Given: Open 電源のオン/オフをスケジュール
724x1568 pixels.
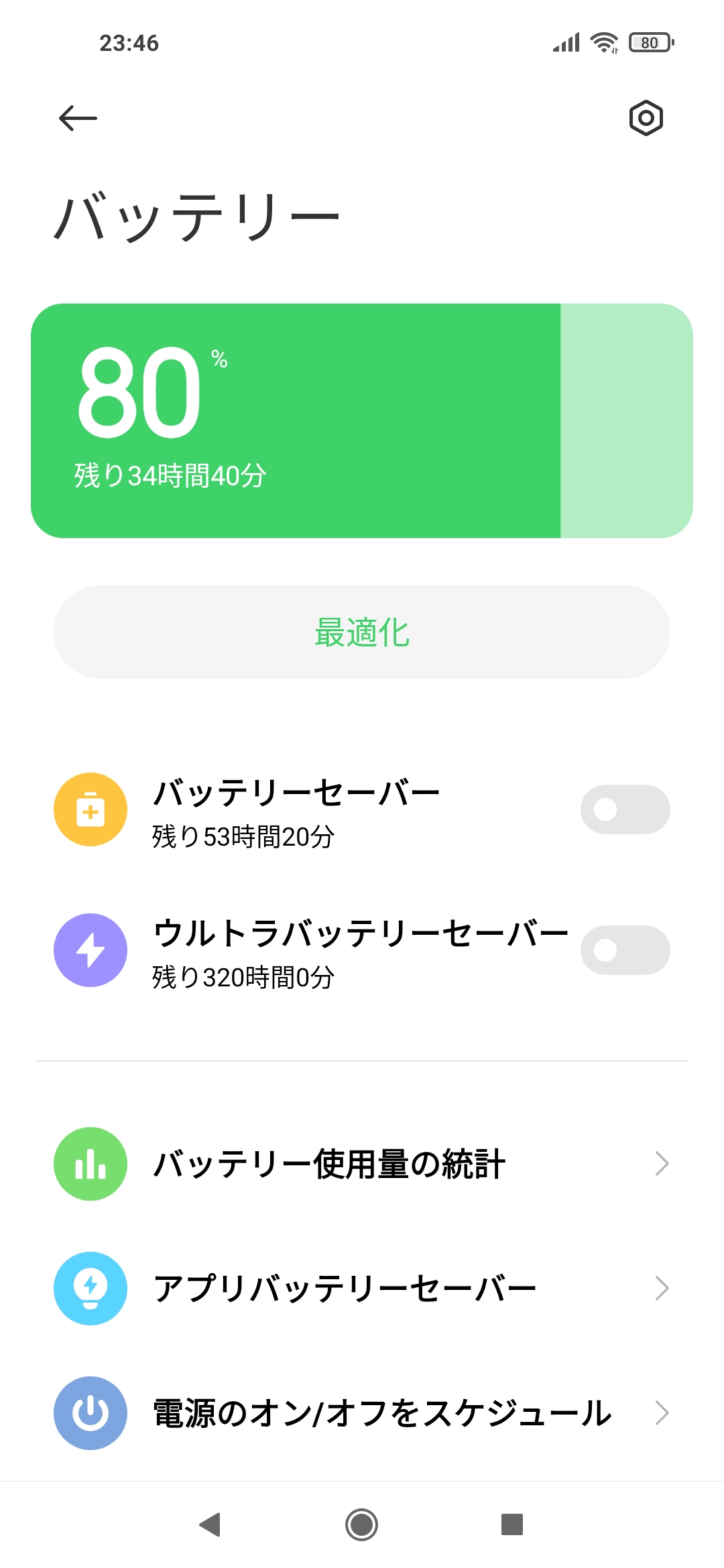Looking at the screenshot, I should click(x=362, y=1413).
